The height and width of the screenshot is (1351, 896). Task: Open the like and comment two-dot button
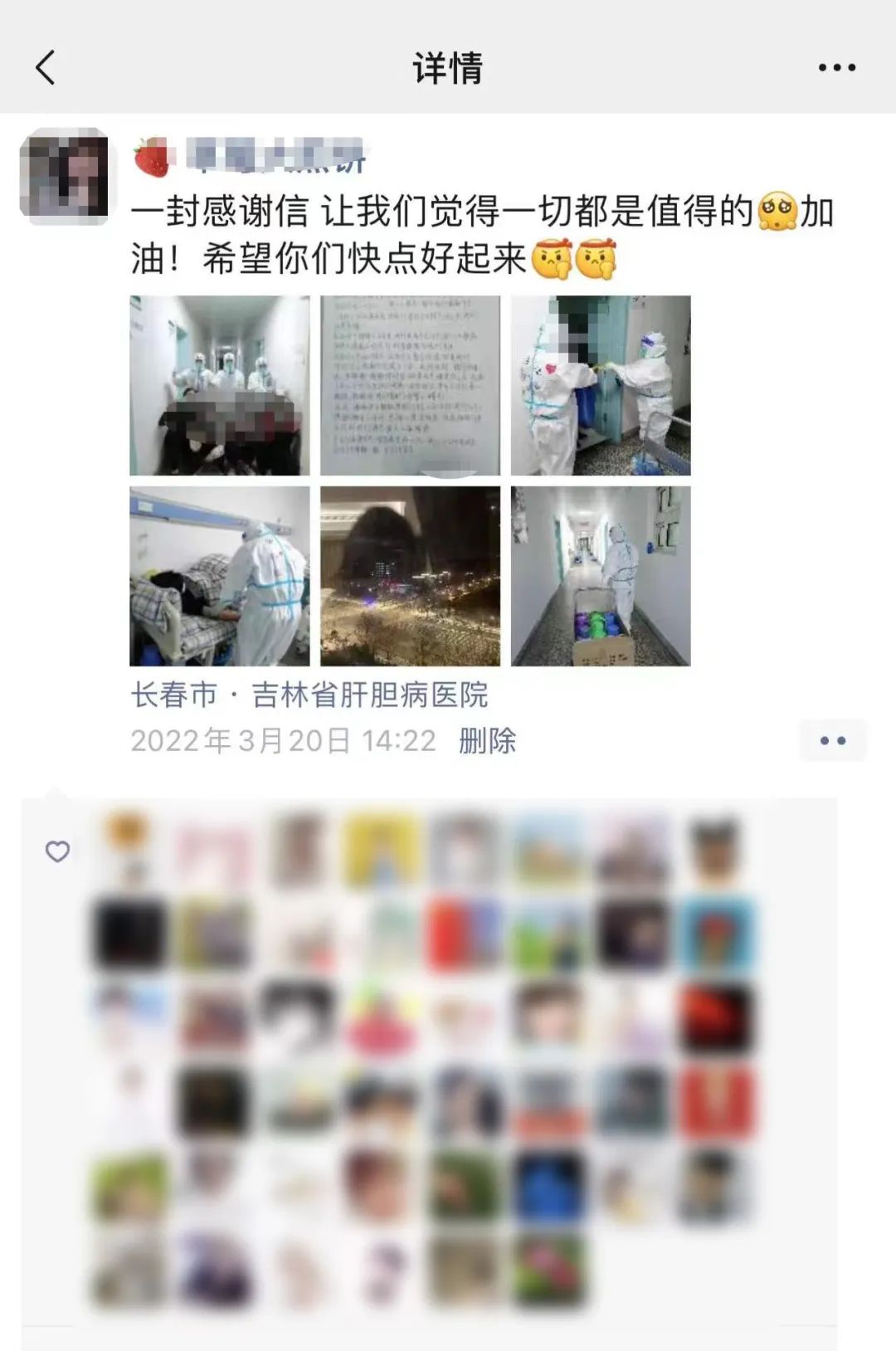click(x=832, y=740)
